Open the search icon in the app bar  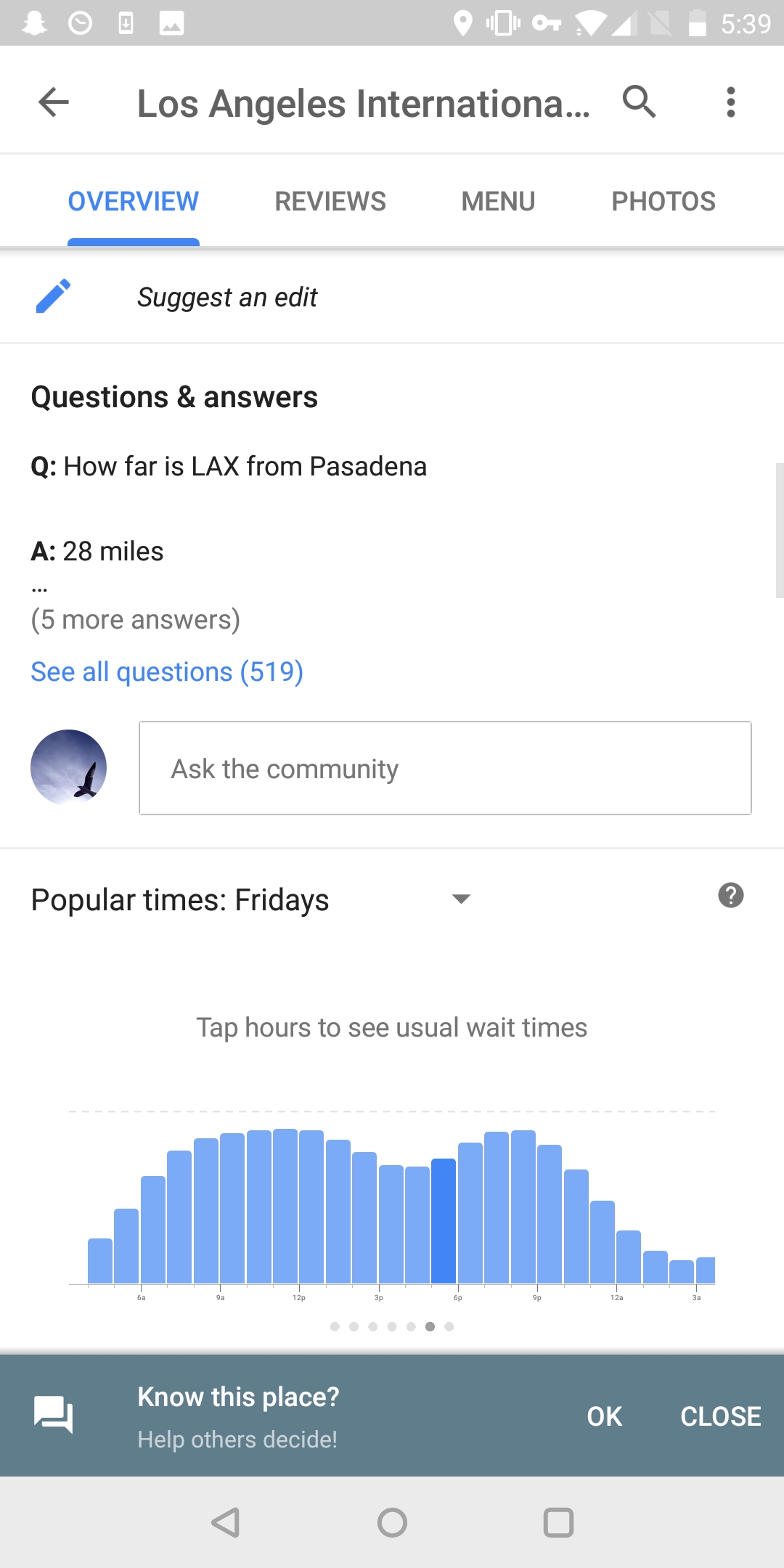pyautogui.click(x=640, y=101)
